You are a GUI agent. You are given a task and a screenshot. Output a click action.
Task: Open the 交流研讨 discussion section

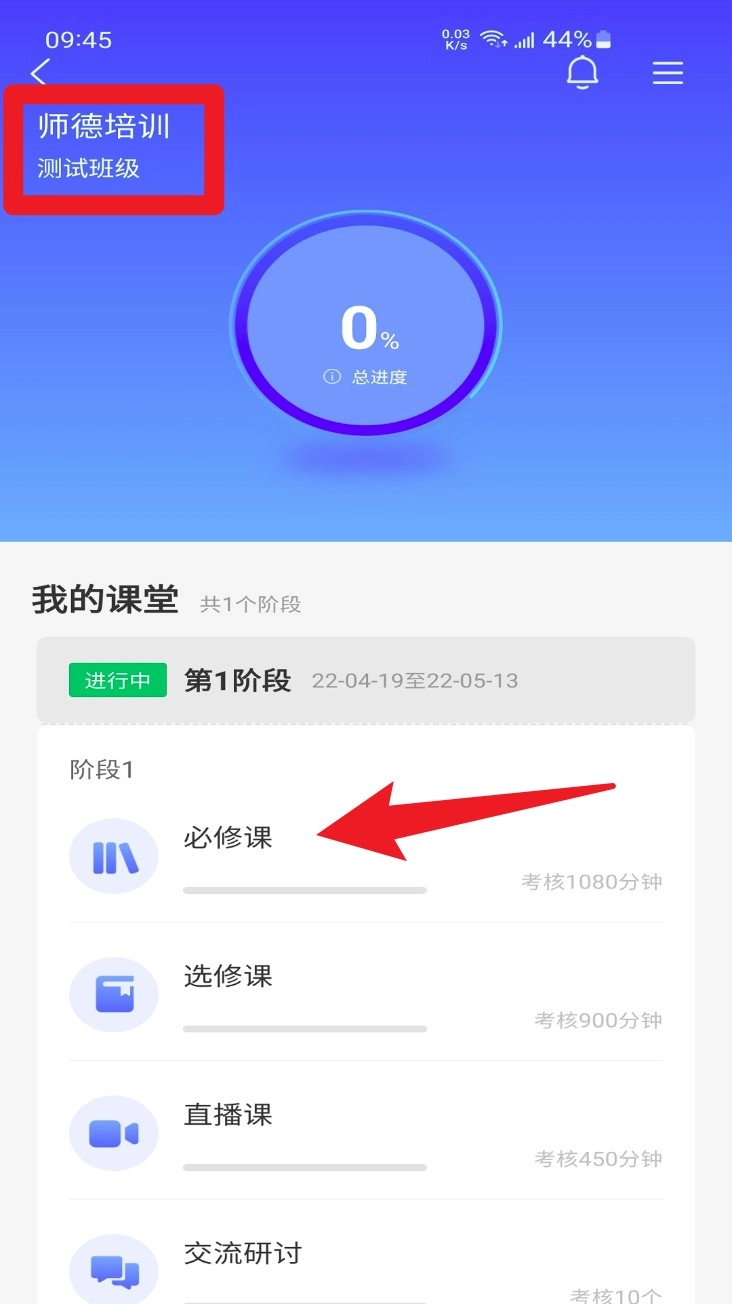coord(242,1253)
